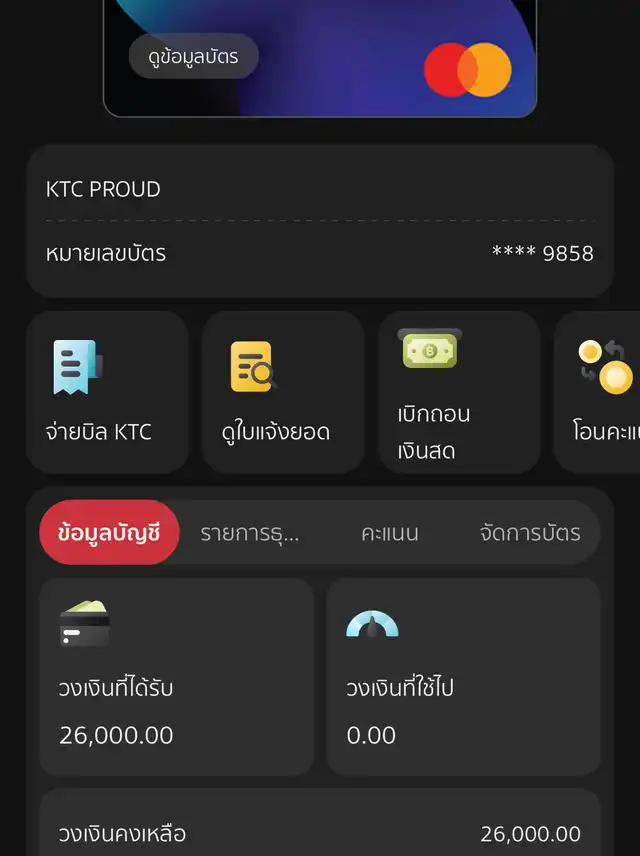Open จ่ายบิล KTC to pay the bill
Image resolution: width=640 pixels, height=856 pixels.
click(107, 392)
